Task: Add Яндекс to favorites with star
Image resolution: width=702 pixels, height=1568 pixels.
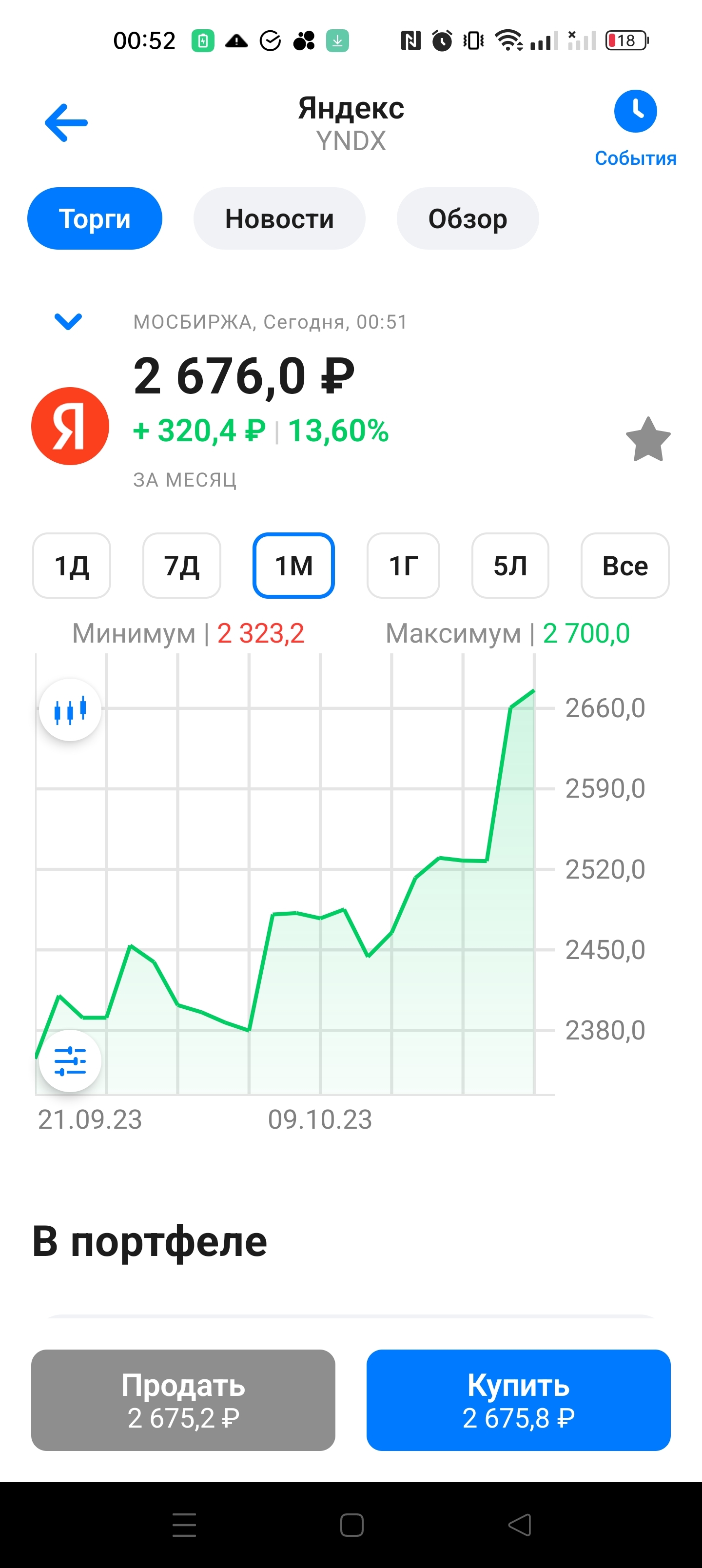Action: [648, 439]
